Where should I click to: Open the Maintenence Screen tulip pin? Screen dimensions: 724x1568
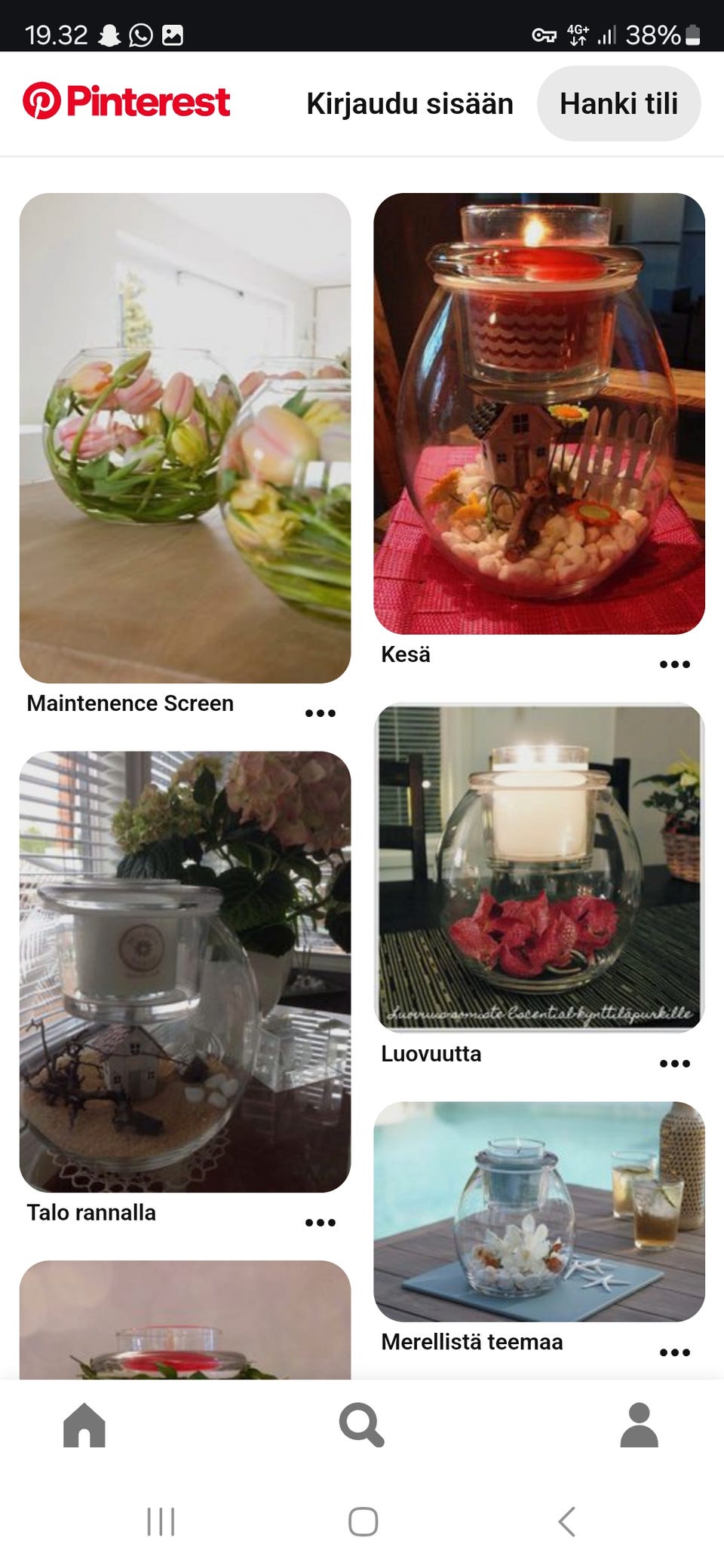(x=185, y=437)
